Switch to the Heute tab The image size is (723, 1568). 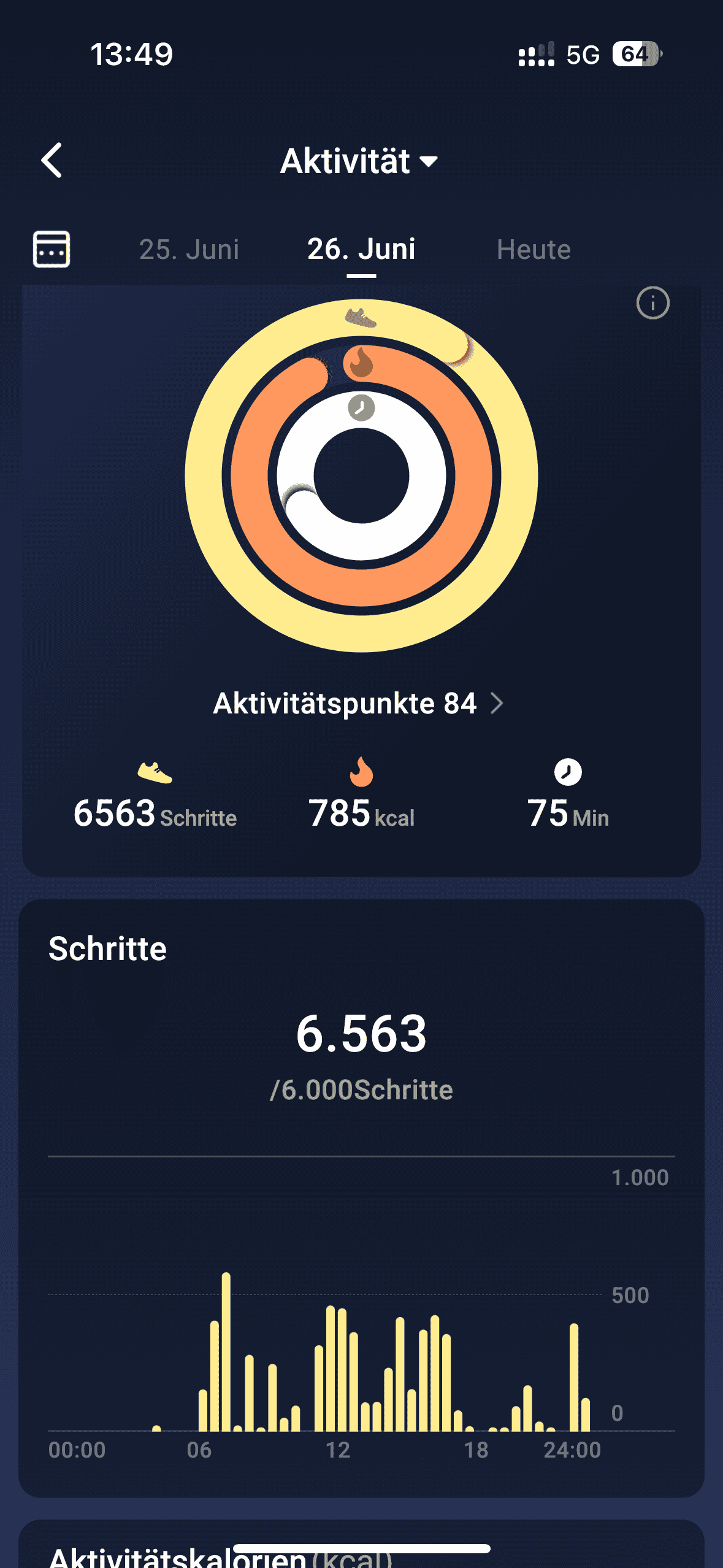tap(534, 250)
